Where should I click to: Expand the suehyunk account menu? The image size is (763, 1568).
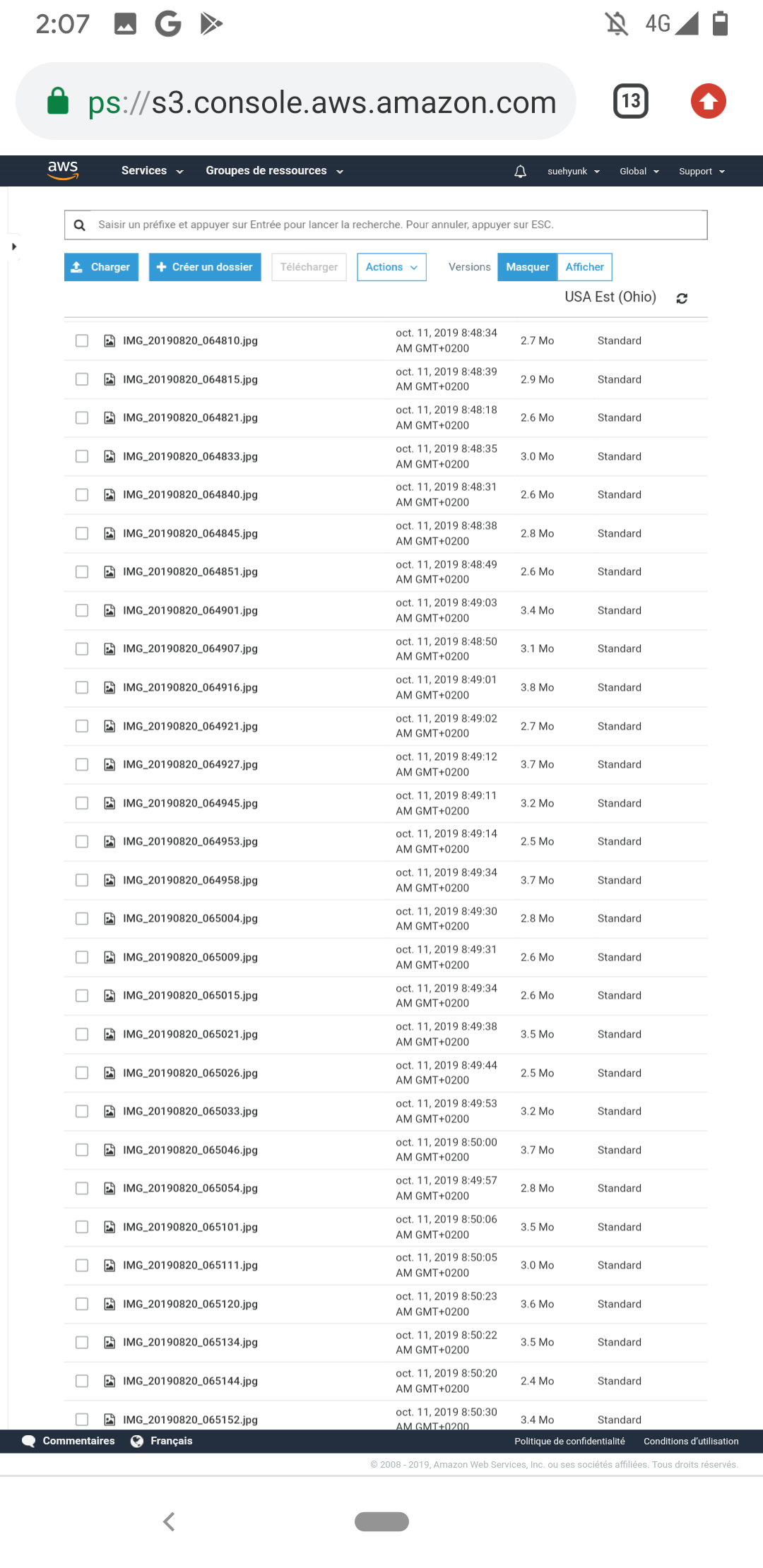point(574,171)
